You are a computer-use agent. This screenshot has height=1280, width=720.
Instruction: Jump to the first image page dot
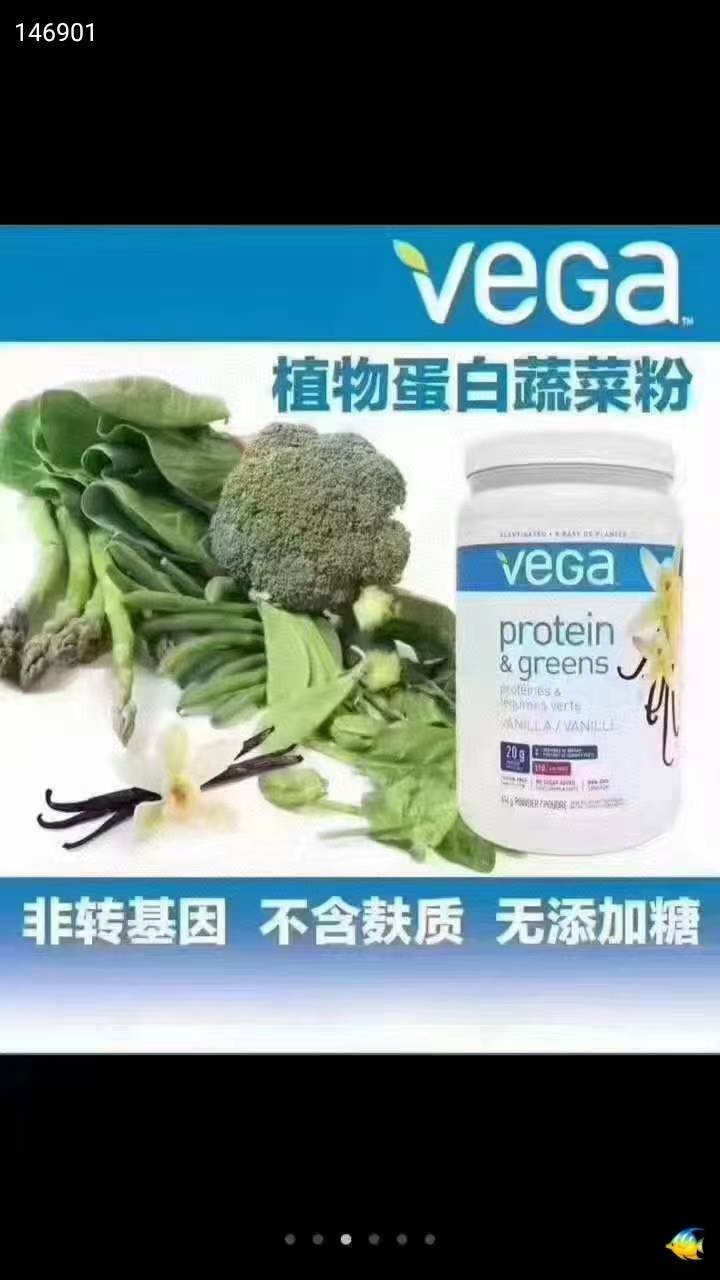(290, 1239)
